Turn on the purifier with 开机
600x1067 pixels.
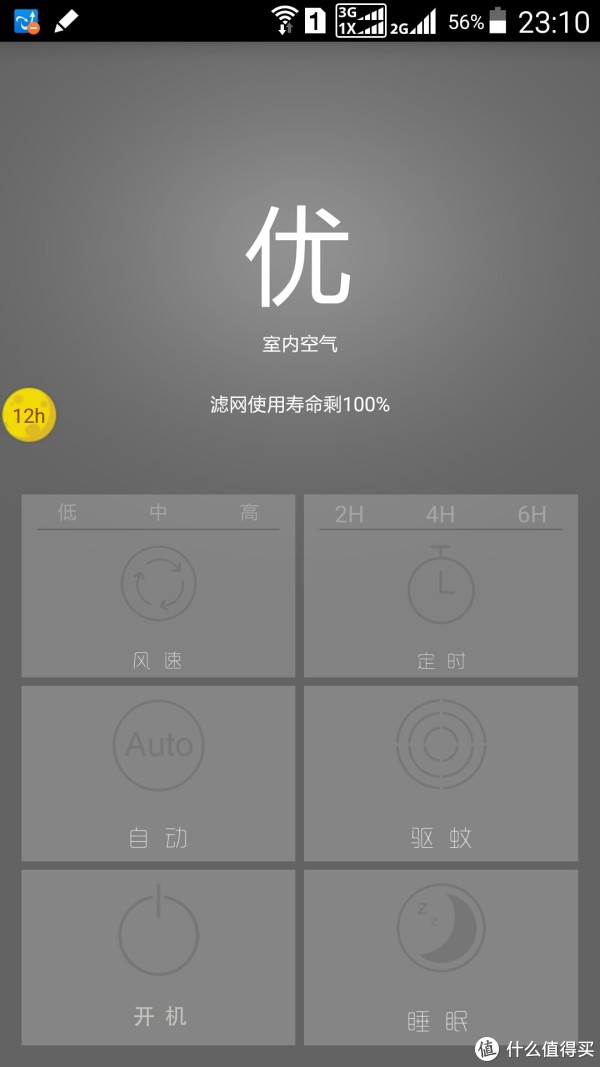pyautogui.click(x=159, y=957)
